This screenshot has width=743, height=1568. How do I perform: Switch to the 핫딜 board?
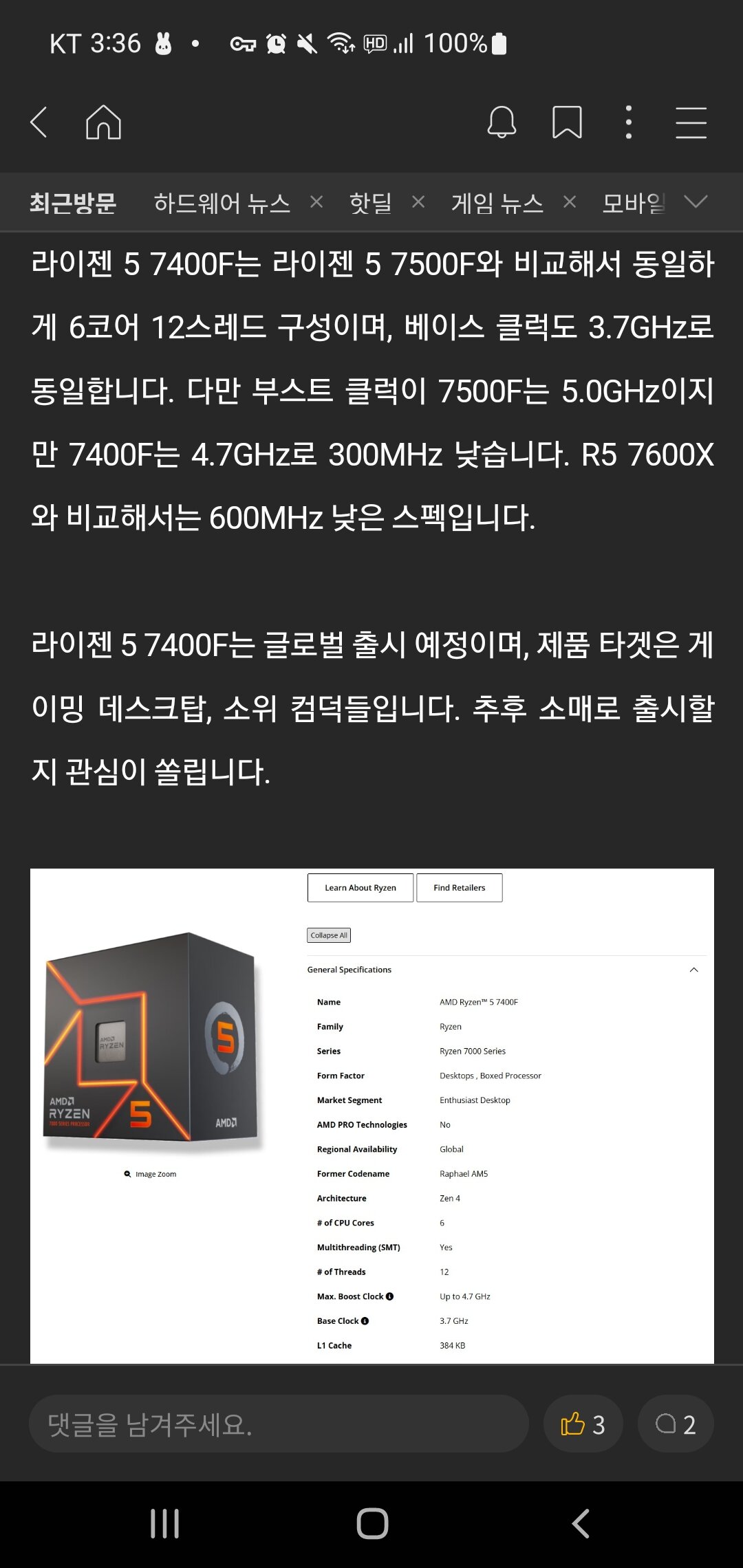370,203
